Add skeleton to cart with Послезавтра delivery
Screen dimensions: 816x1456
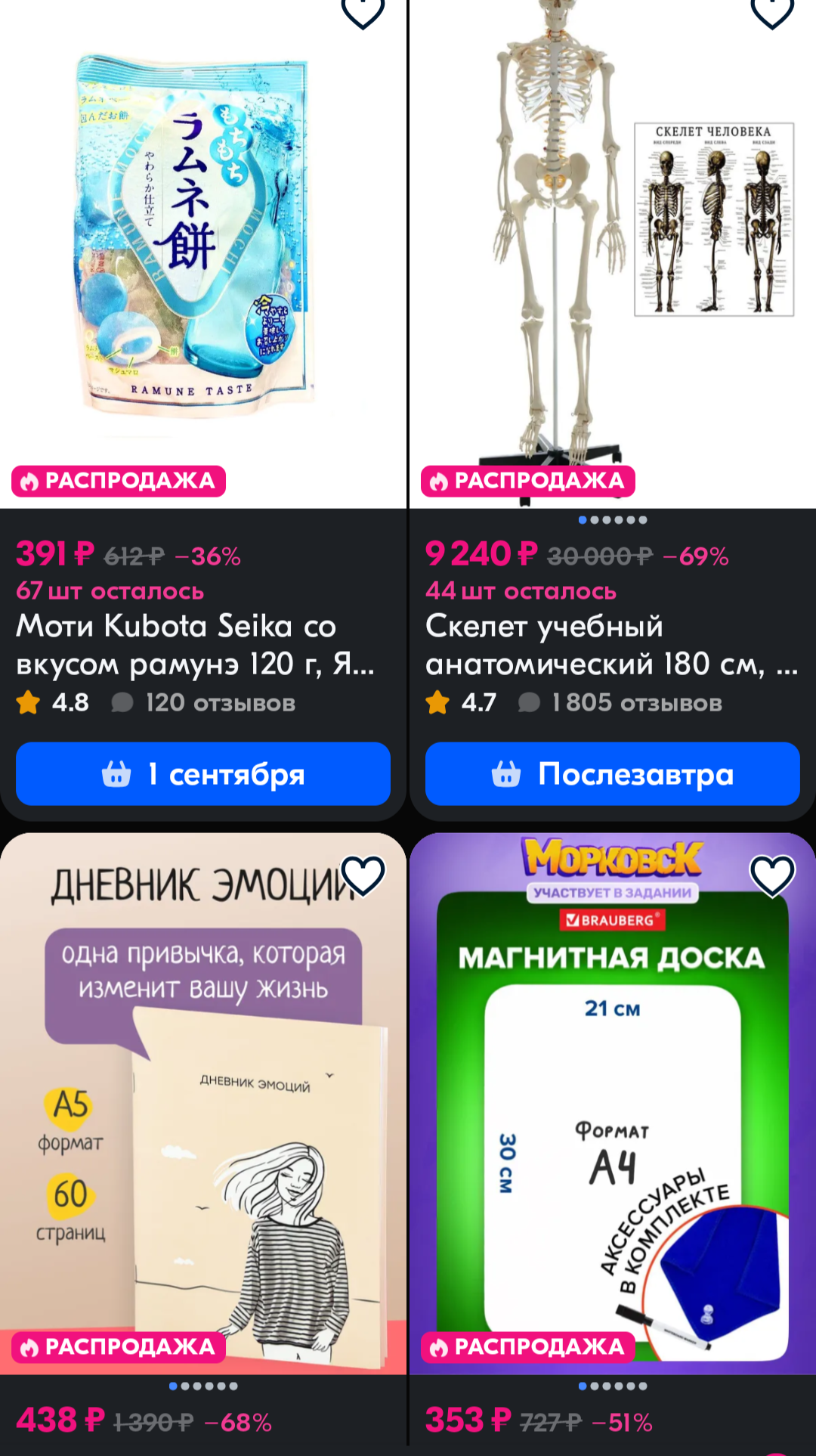coord(612,774)
